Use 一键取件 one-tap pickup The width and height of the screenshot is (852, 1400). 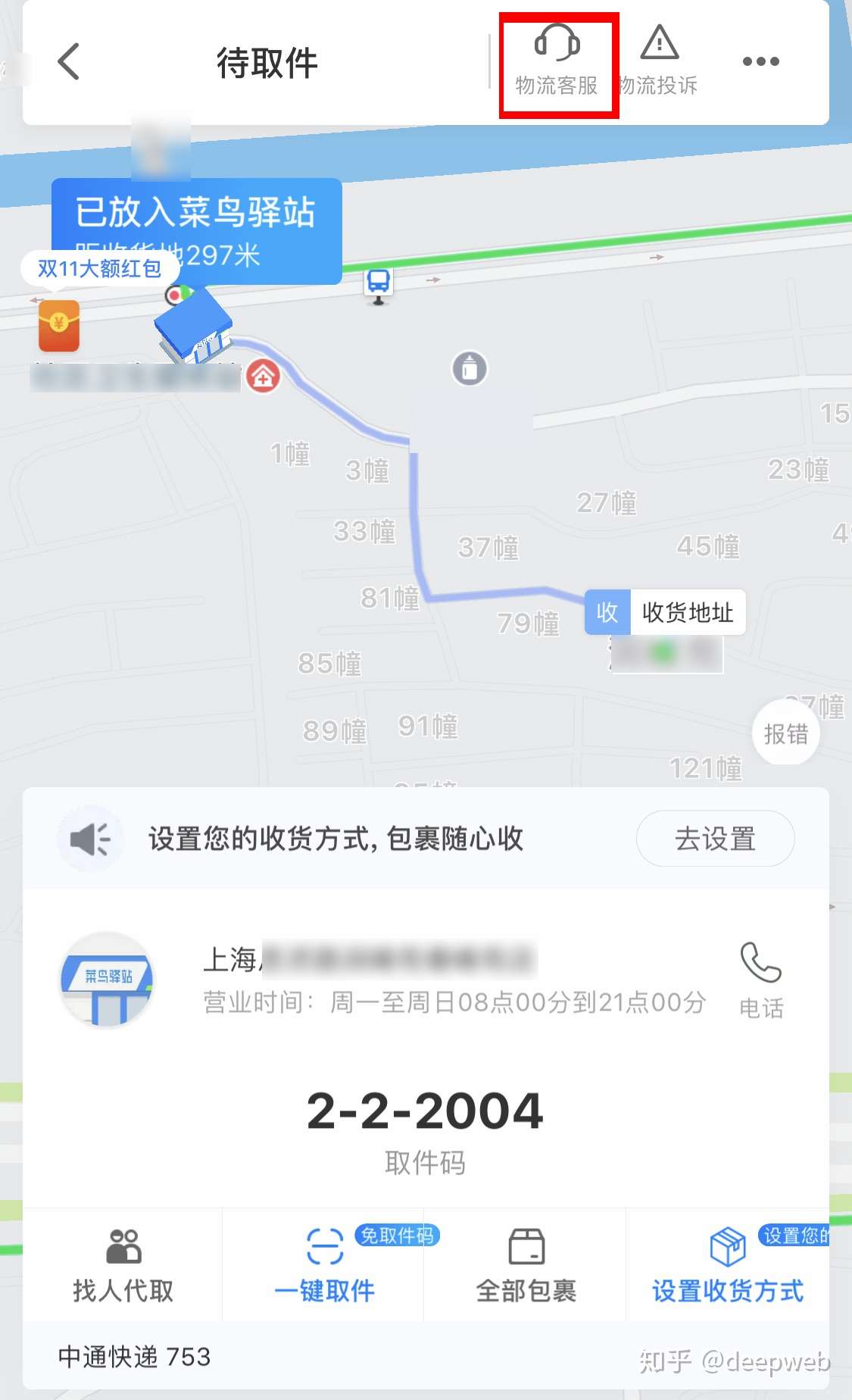coord(325,1266)
